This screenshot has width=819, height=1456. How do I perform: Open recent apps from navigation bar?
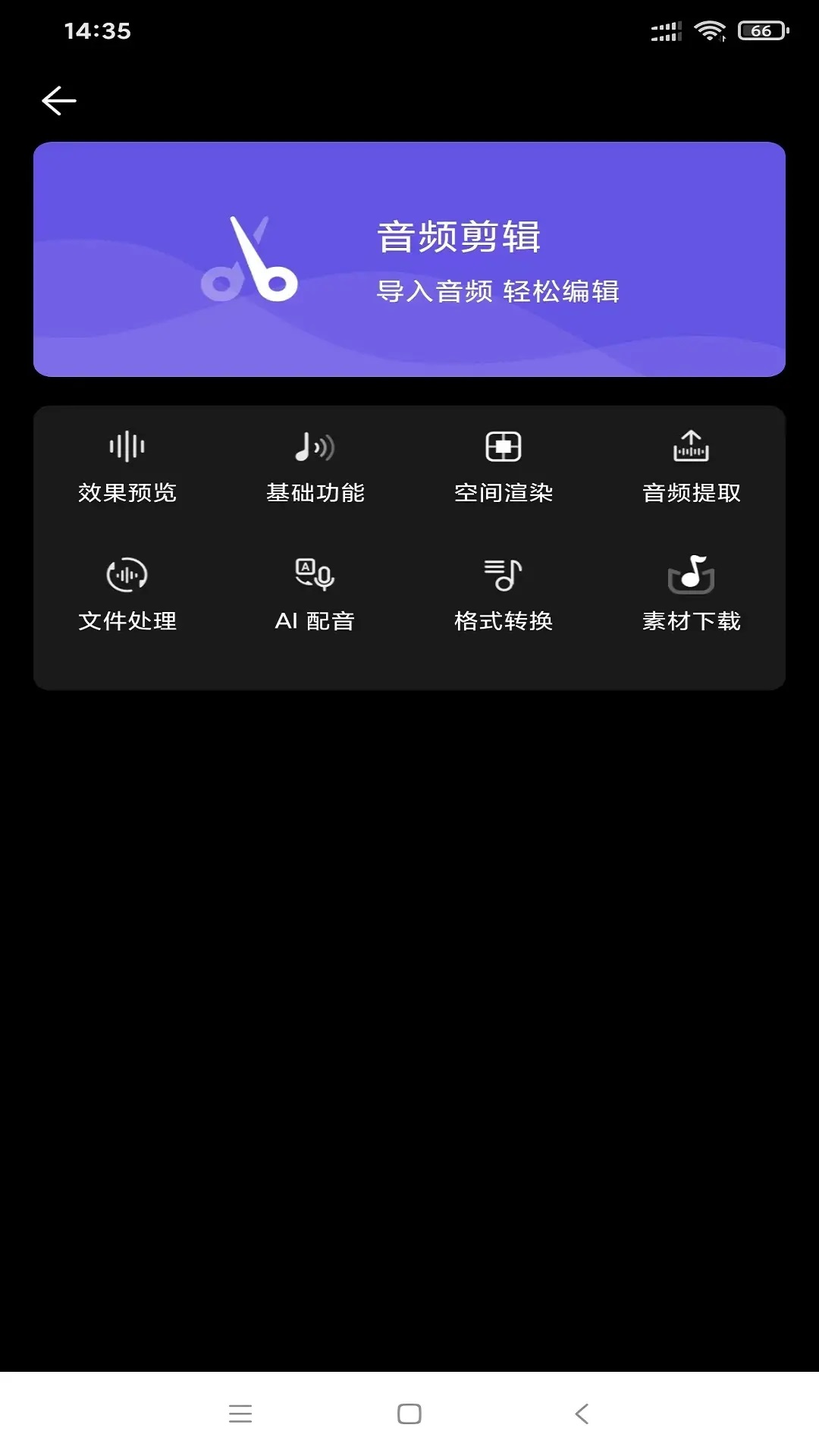click(240, 1414)
